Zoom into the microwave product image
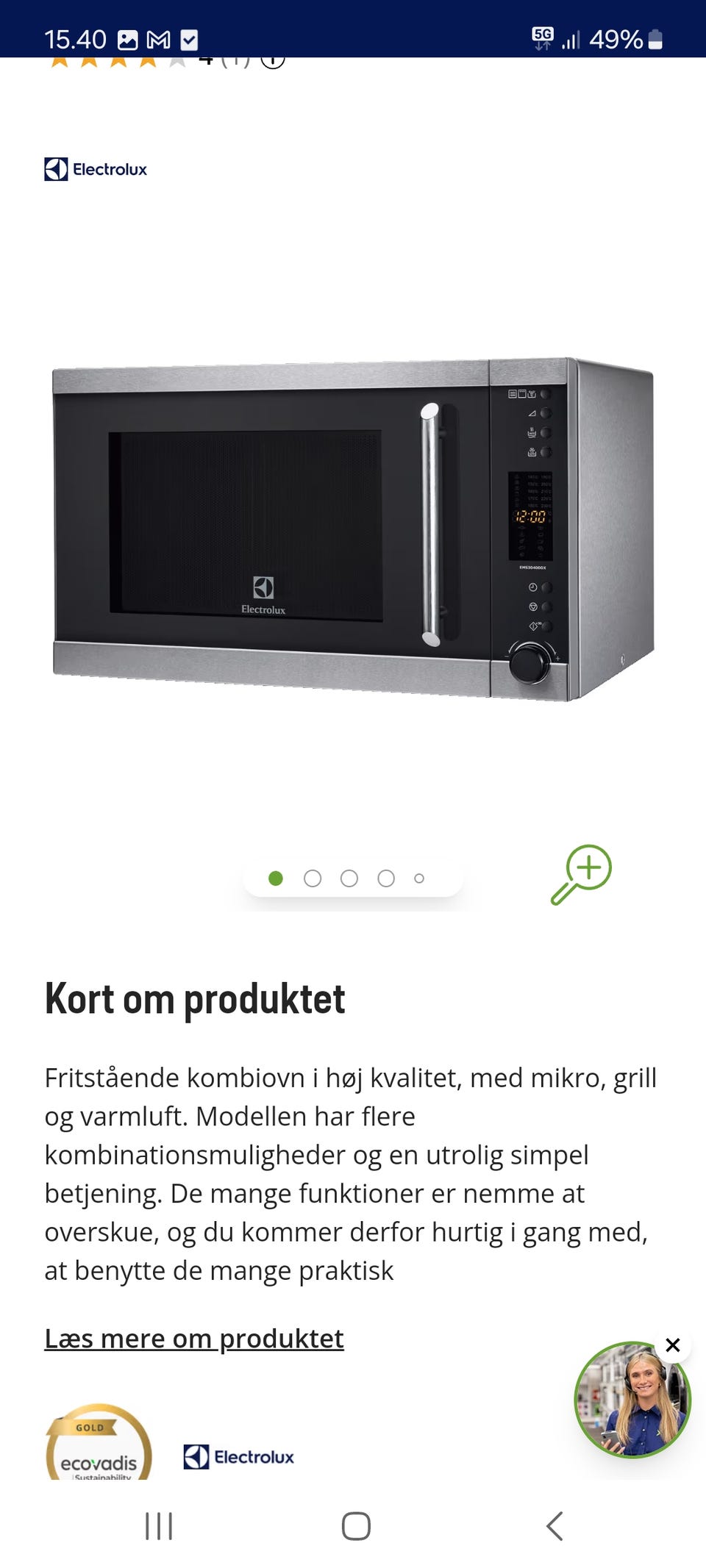Viewport: 706px width, 1568px height. [x=581, y=874]
